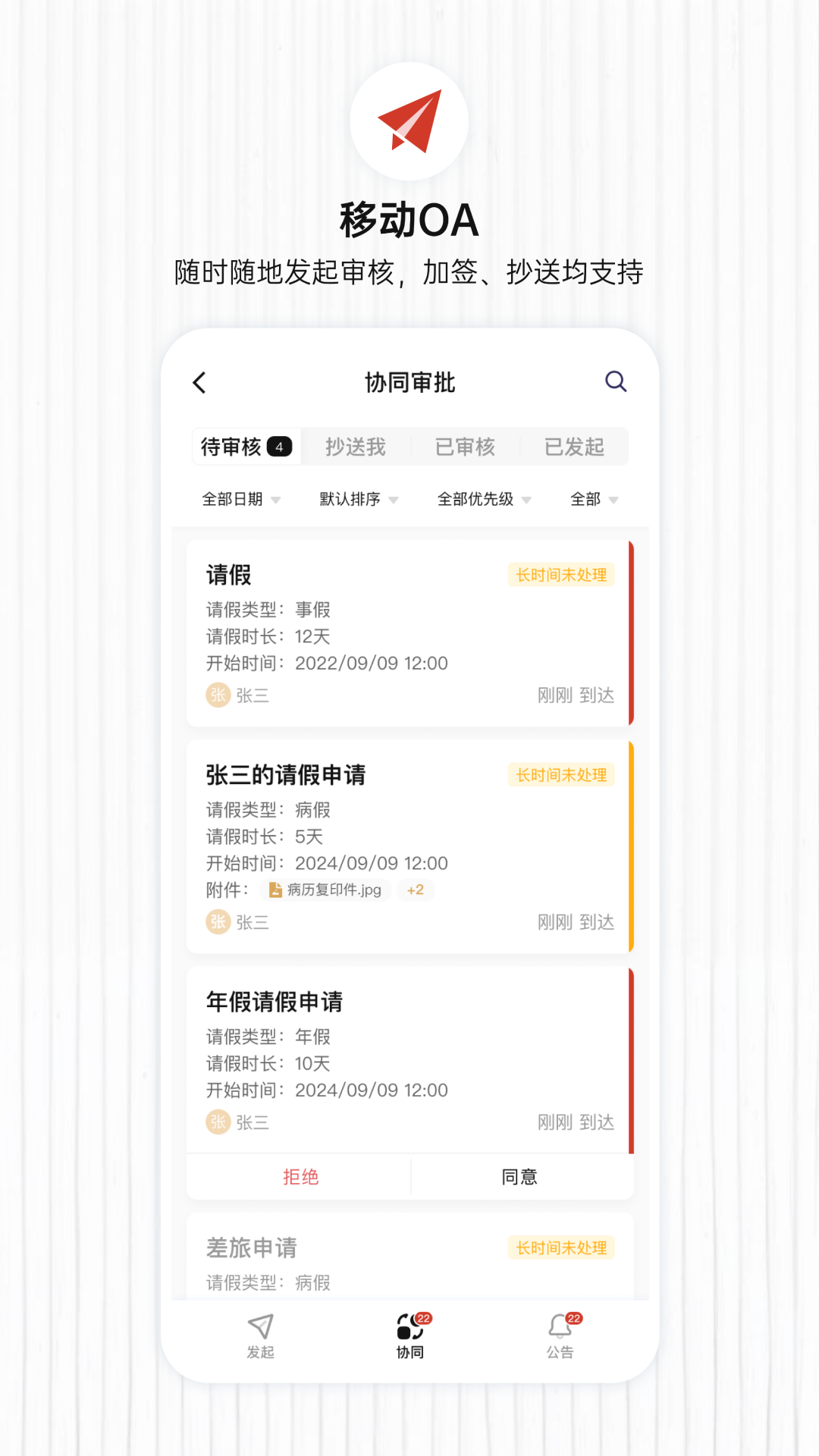Click the +2 extra attachments indicator

tap(415, 890)
